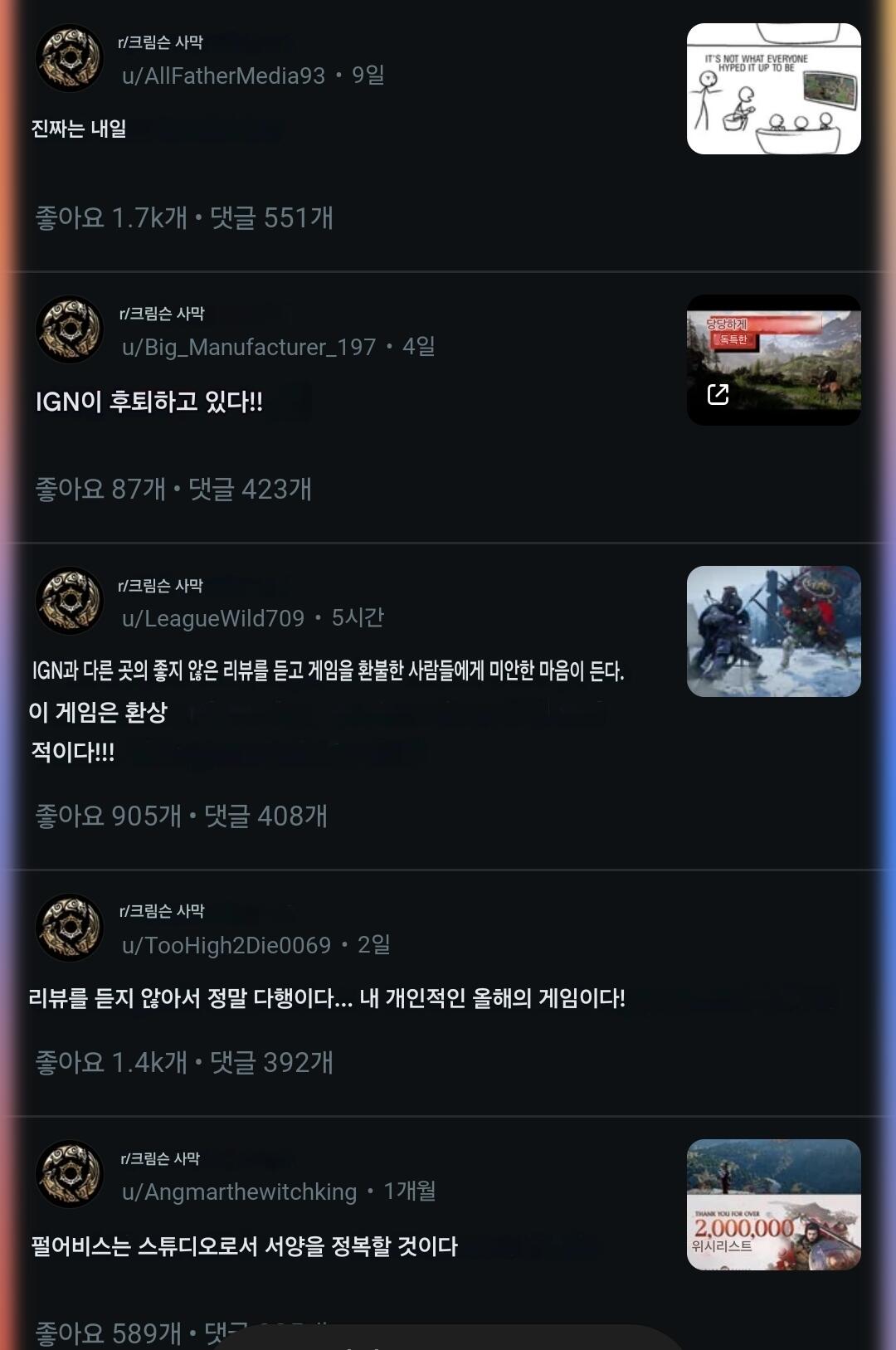The height and width of the screenshot is (1350, 896).
Task: Open the post by u/TooHigh2Die0069
Action: (327, 997)
